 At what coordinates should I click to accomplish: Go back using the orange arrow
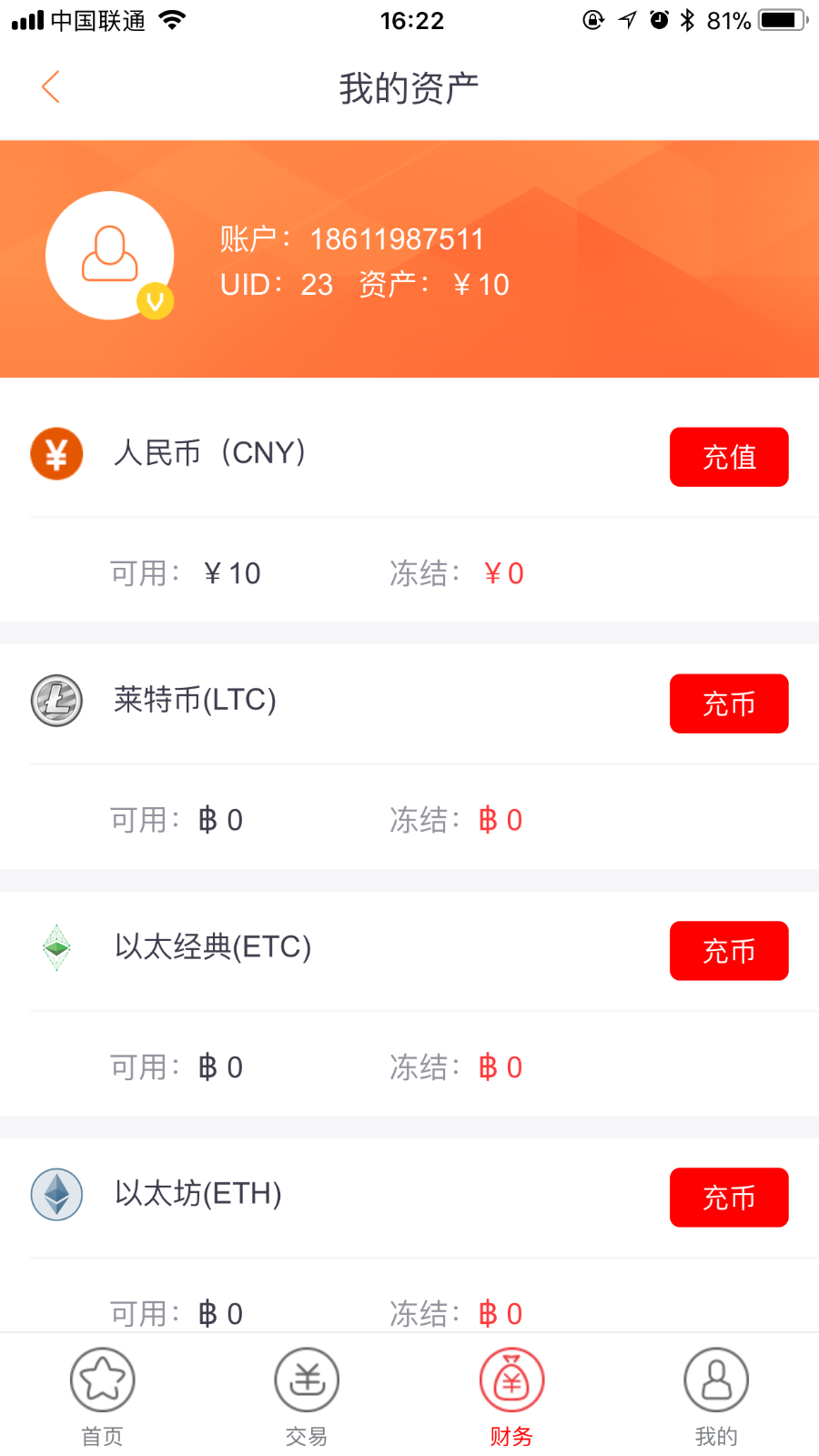51,87
